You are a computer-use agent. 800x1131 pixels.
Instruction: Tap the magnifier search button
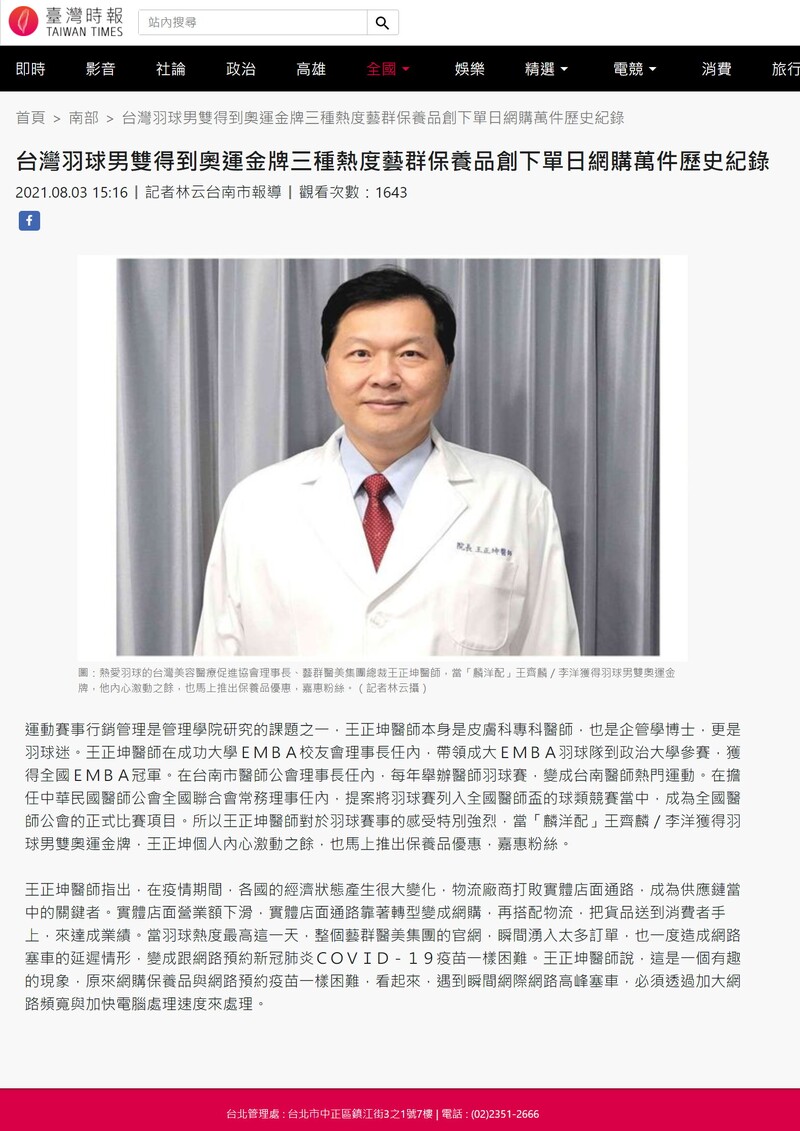tap(383, 22)
